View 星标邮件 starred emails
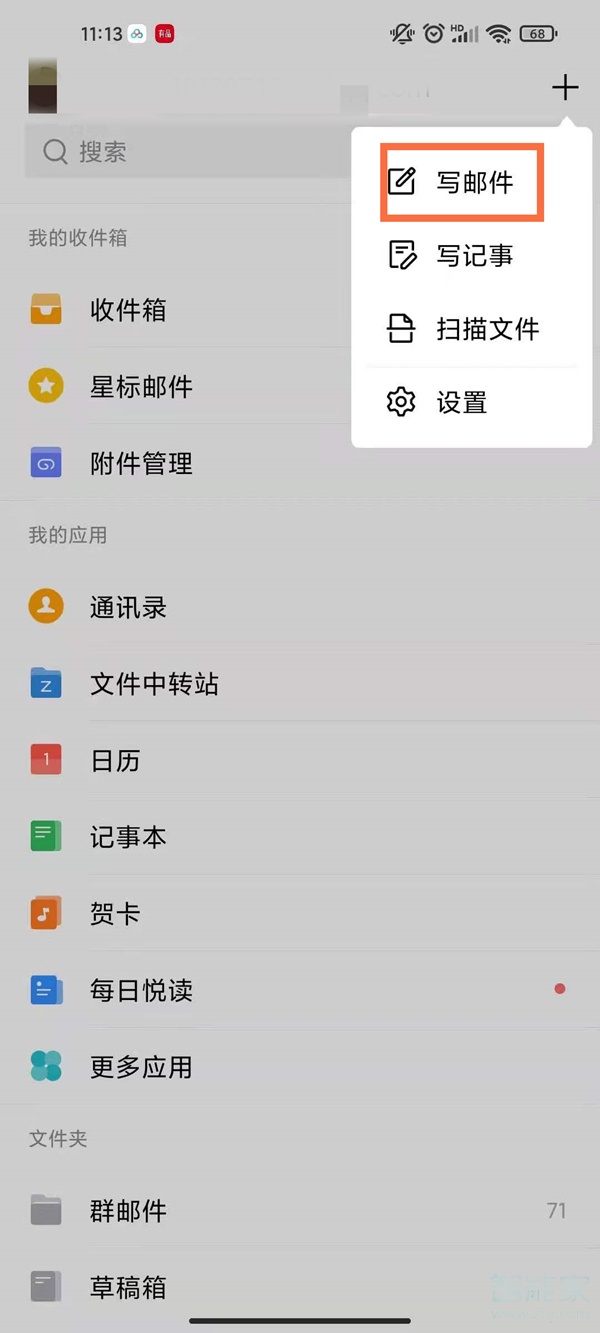 pyautogui.click(x=140, y=387)
